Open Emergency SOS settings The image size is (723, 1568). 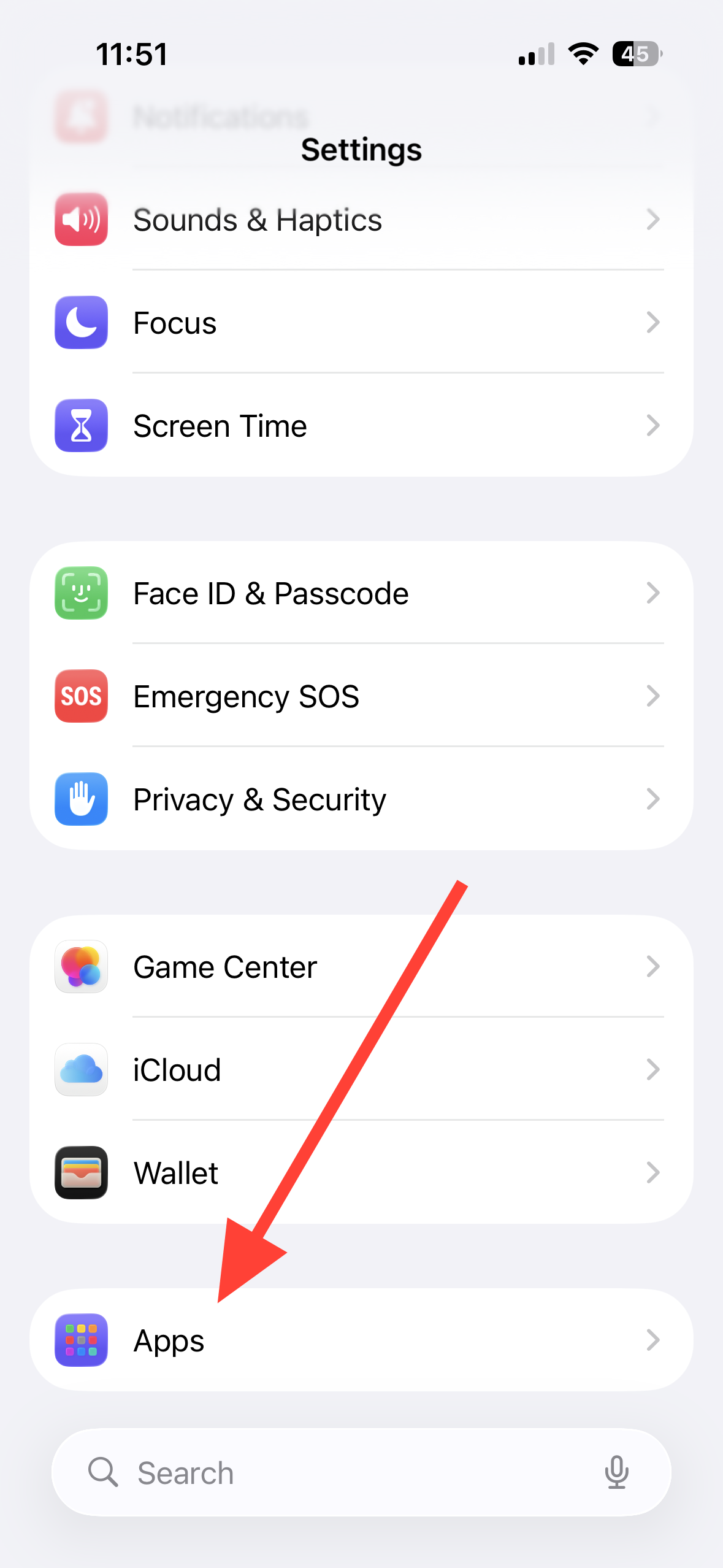pyautogui.click(x=361, y=696)
